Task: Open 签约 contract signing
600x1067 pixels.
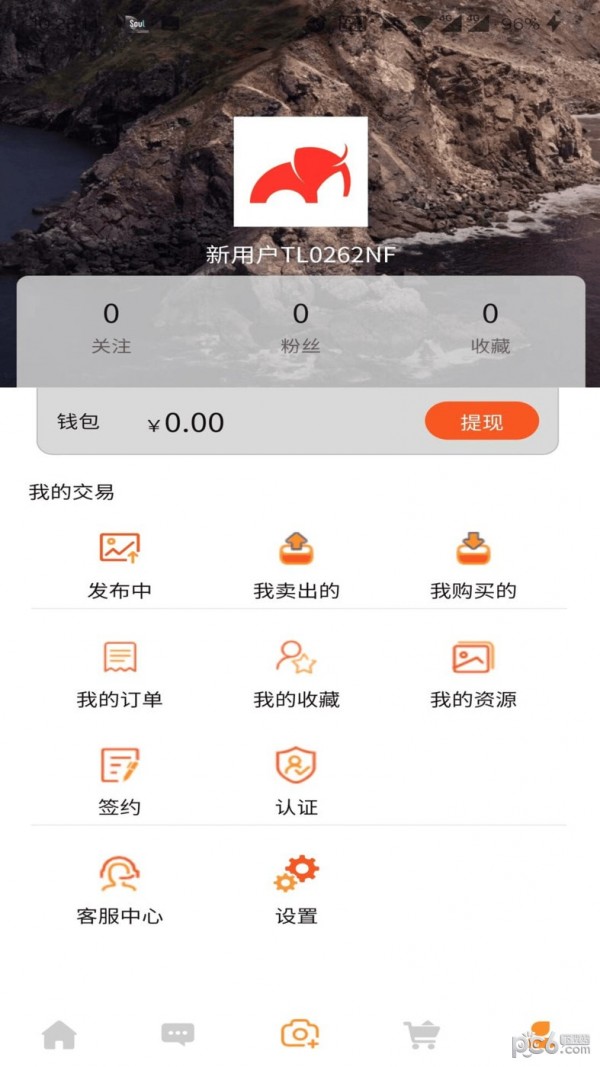Action: point(120,781)
